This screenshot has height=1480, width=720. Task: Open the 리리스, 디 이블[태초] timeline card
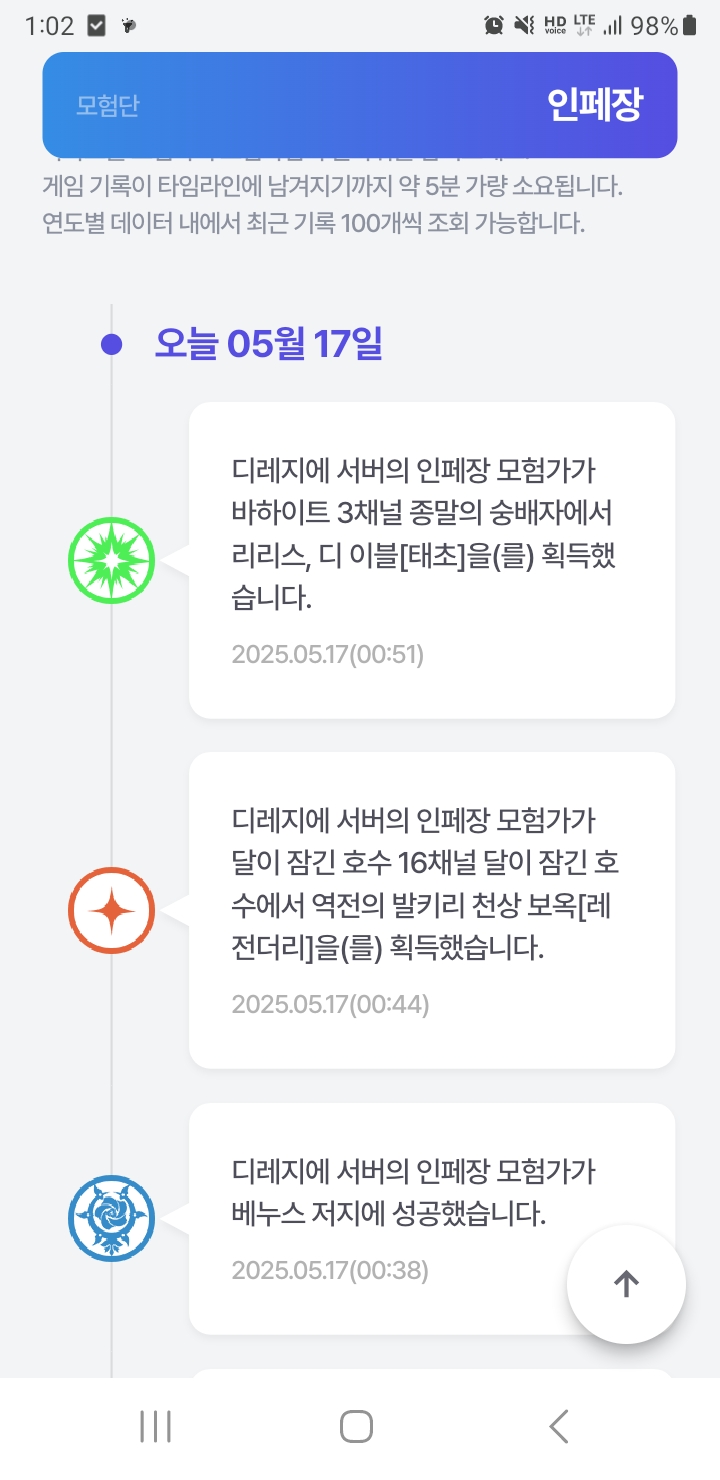[x=432, y=560]
